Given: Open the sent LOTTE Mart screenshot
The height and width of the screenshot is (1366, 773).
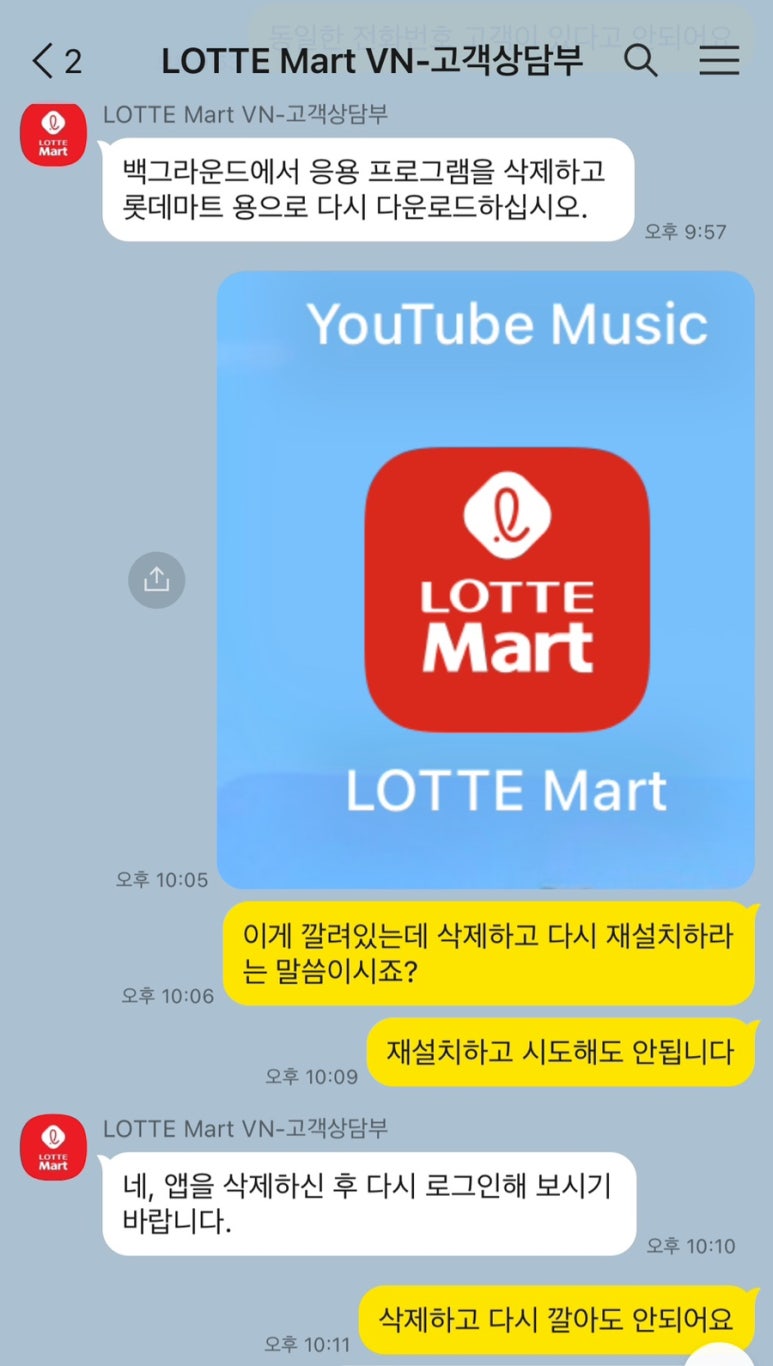Looking at the screenshot, I should (486, 580).
